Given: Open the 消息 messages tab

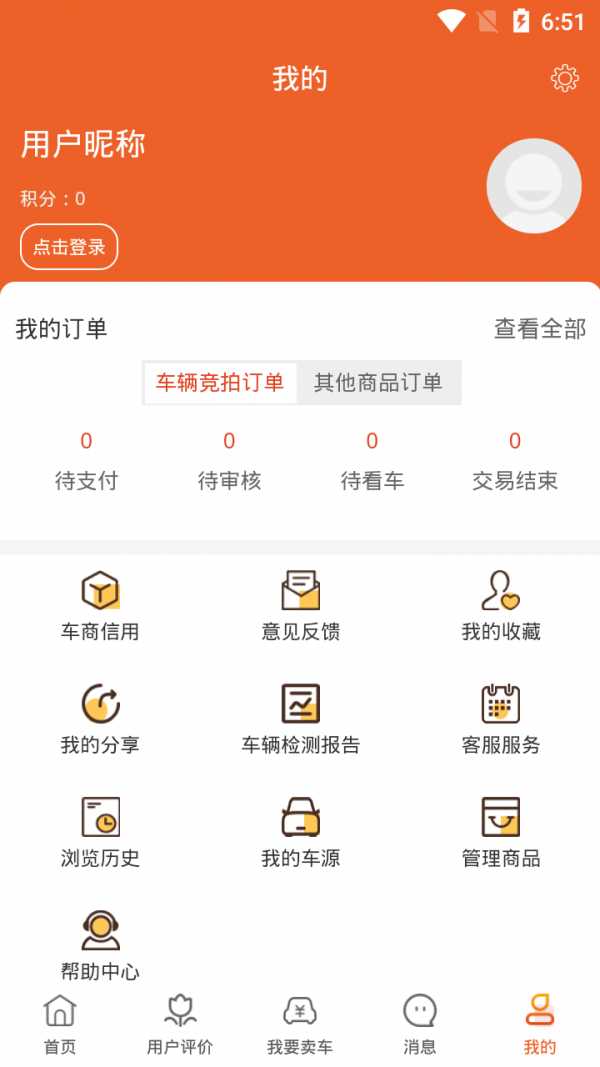Looking at the screenshot, I should (420, 1024).
